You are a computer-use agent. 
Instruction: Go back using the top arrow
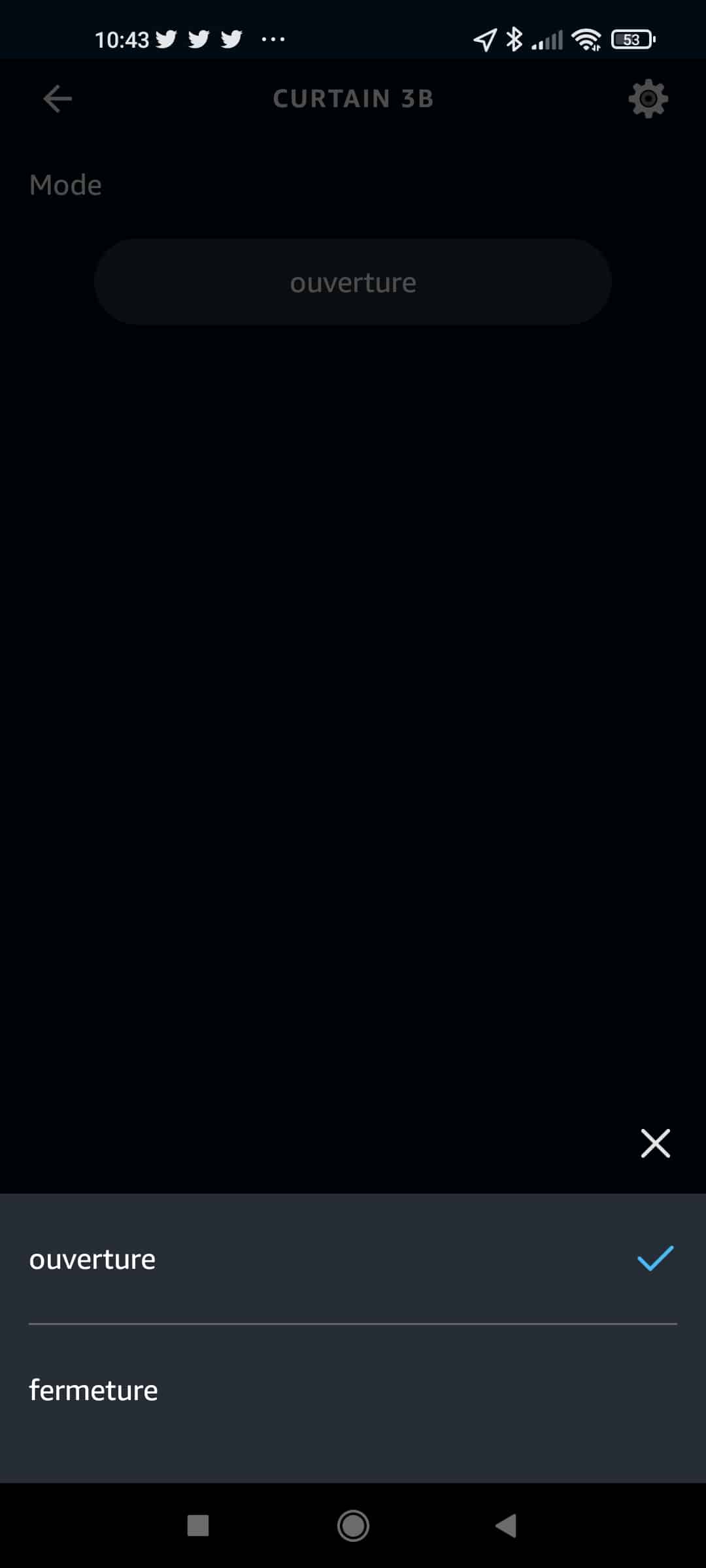click(x=58, y=99)
